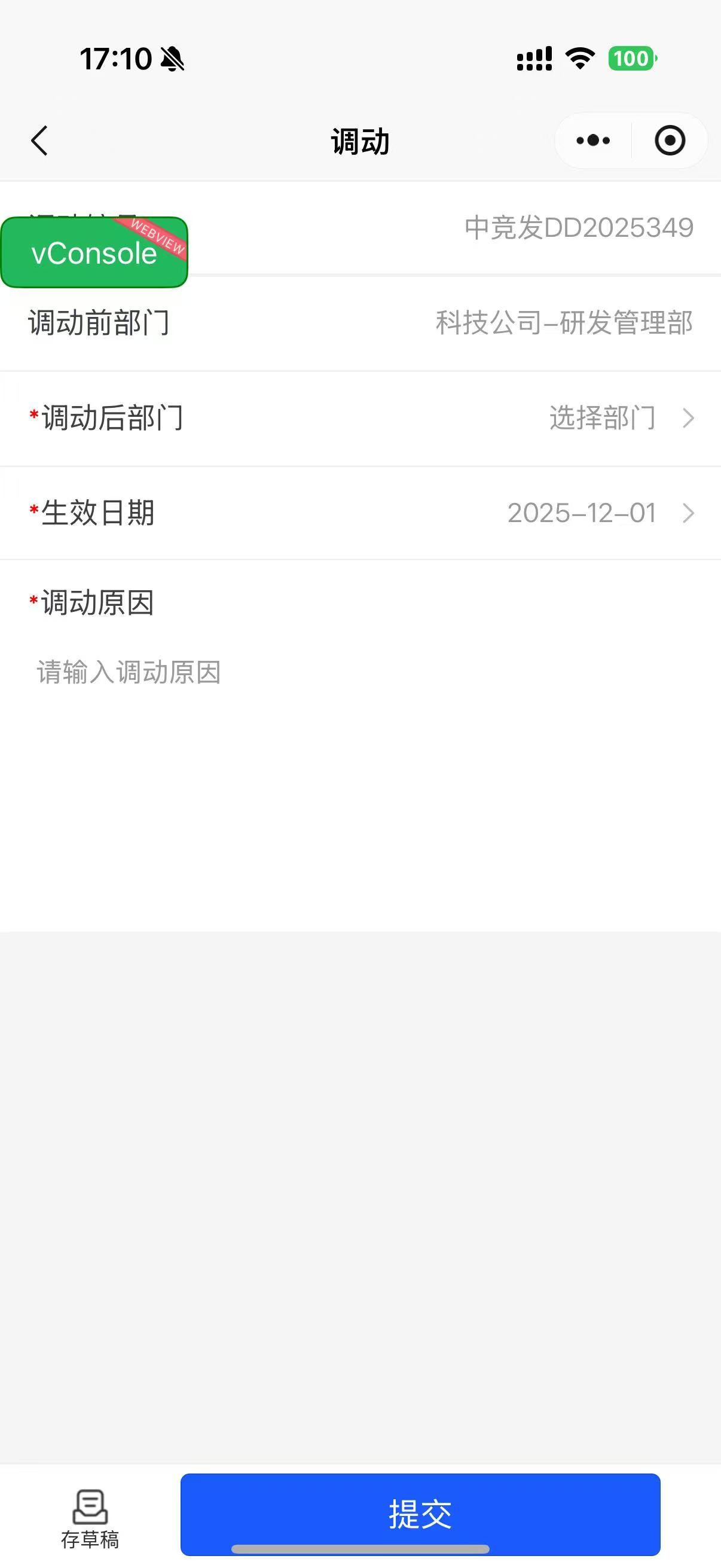
Task: Go back using the header arrow
Action: (39, 141)
